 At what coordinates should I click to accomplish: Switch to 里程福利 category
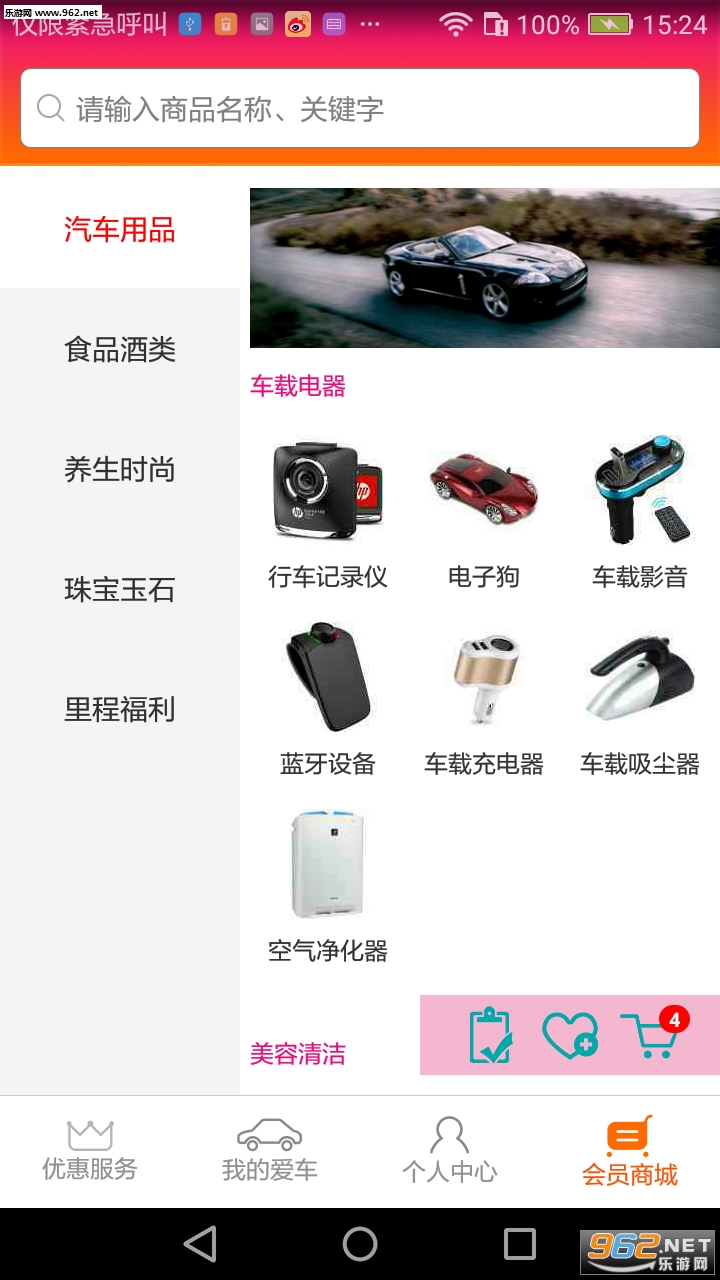pos(120,709)
